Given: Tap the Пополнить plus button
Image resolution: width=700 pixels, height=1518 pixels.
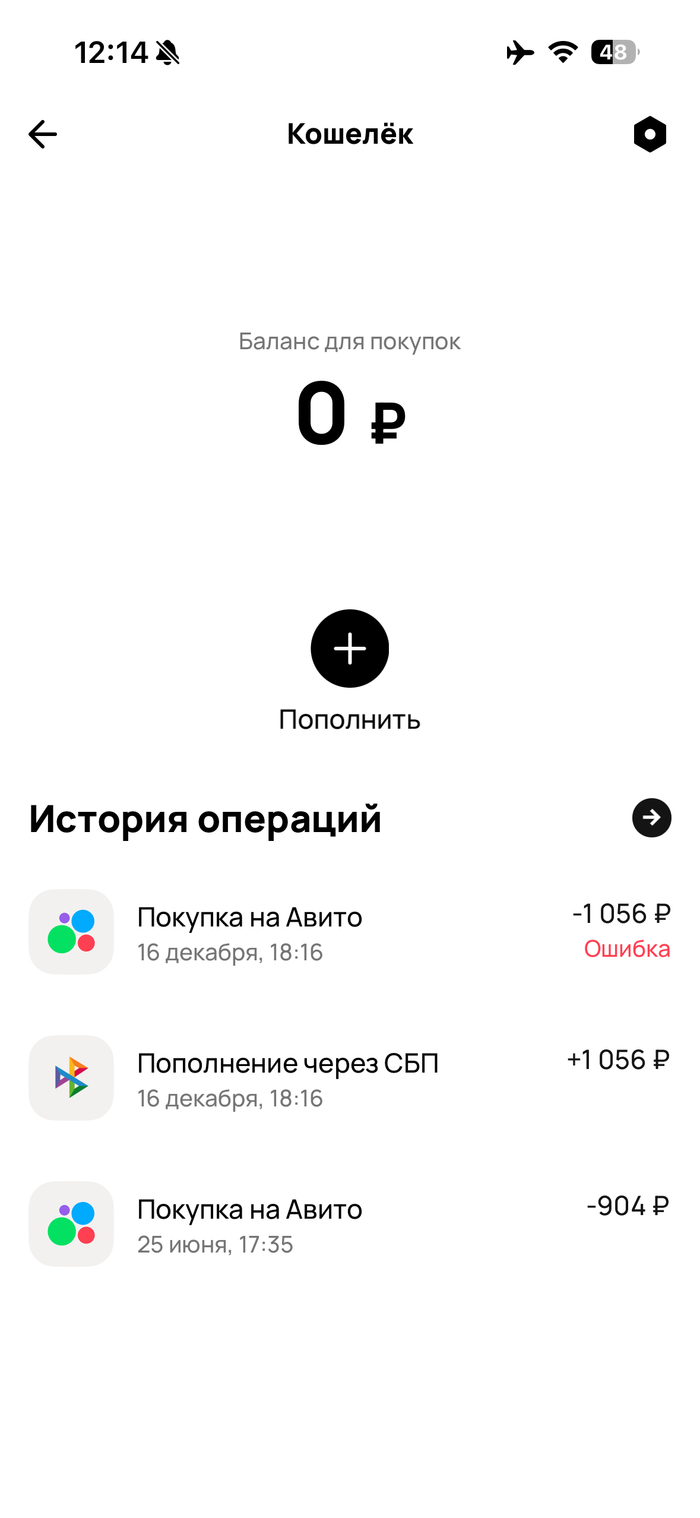Looking at the screenshot, I should click(x=349, y=649).
